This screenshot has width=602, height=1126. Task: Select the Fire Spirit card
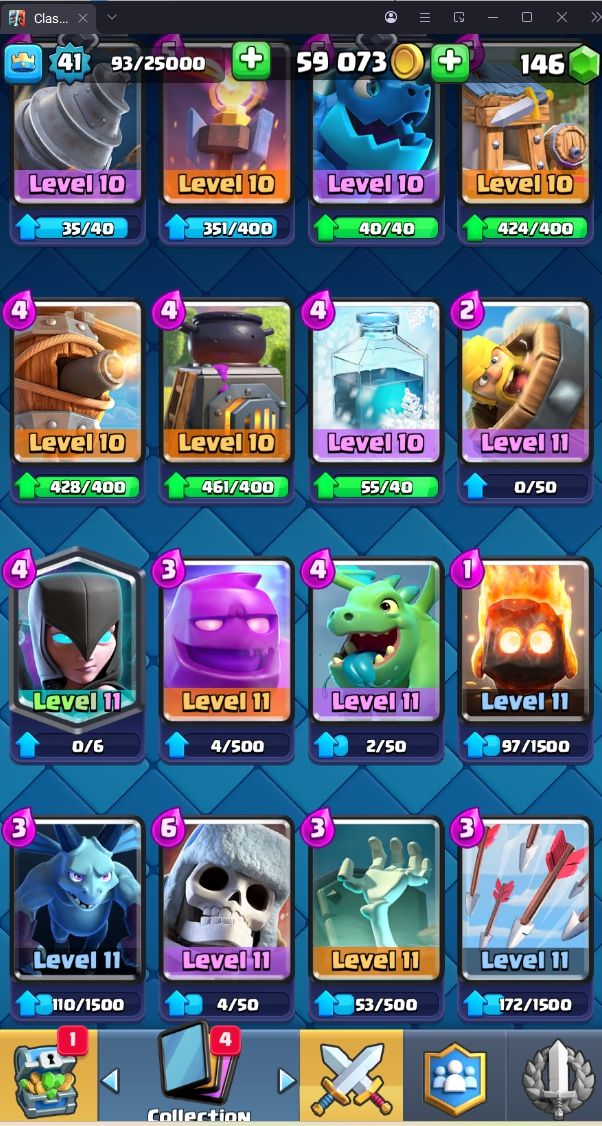525,640
